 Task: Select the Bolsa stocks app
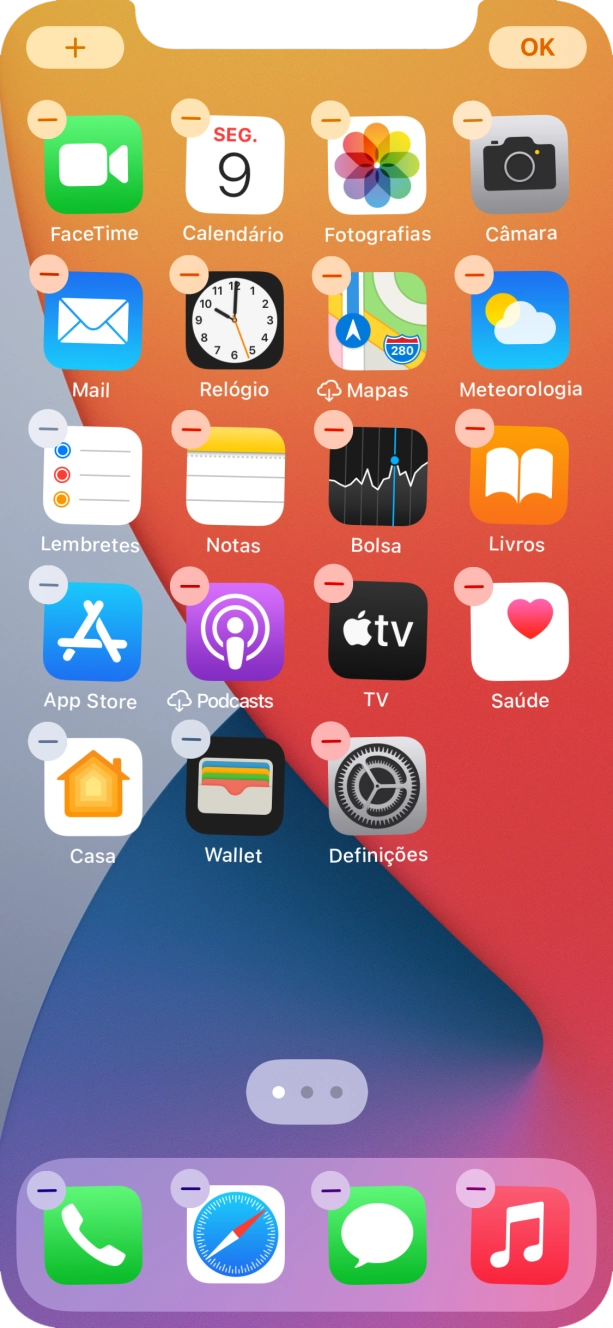[x=377, y=476]
